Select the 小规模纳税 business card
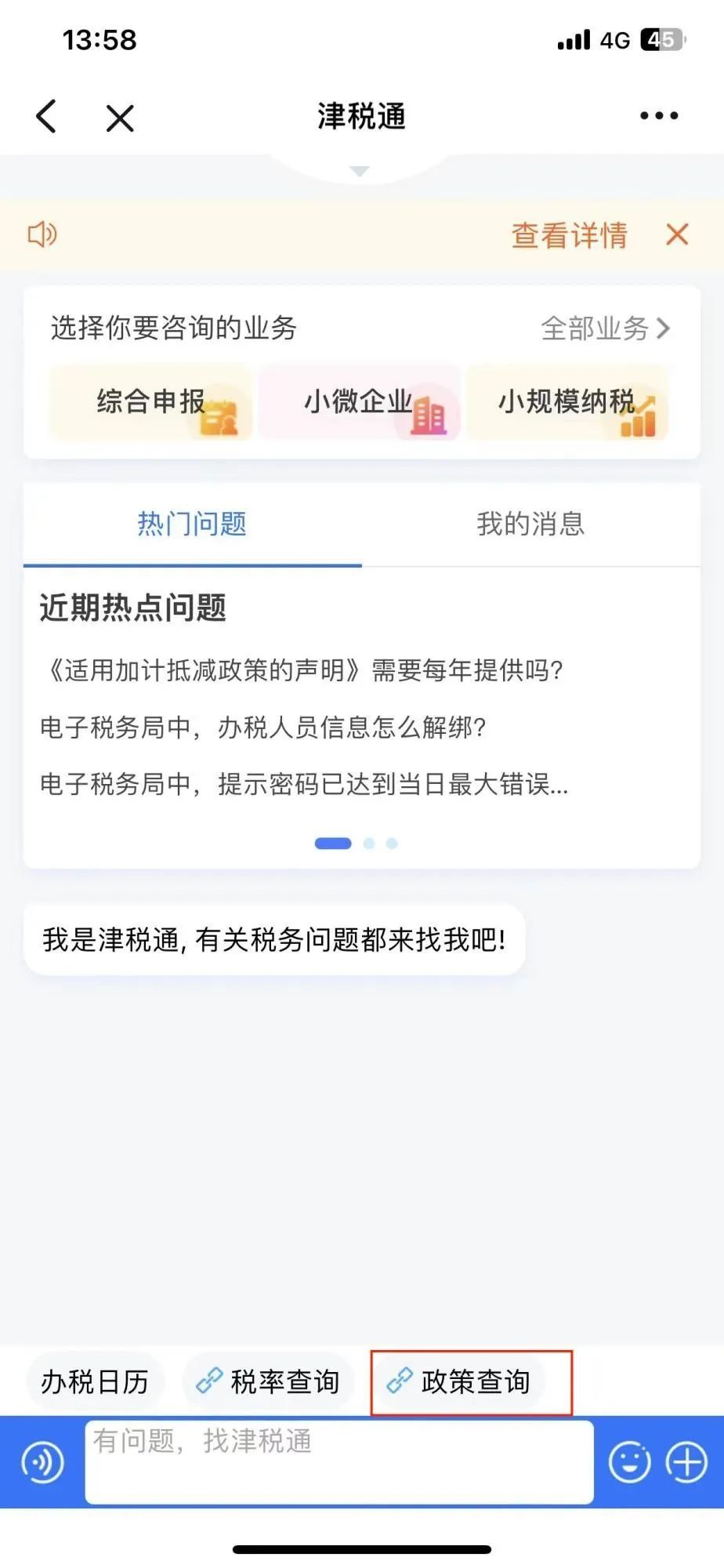The image size is (724, 1568). 567,402
